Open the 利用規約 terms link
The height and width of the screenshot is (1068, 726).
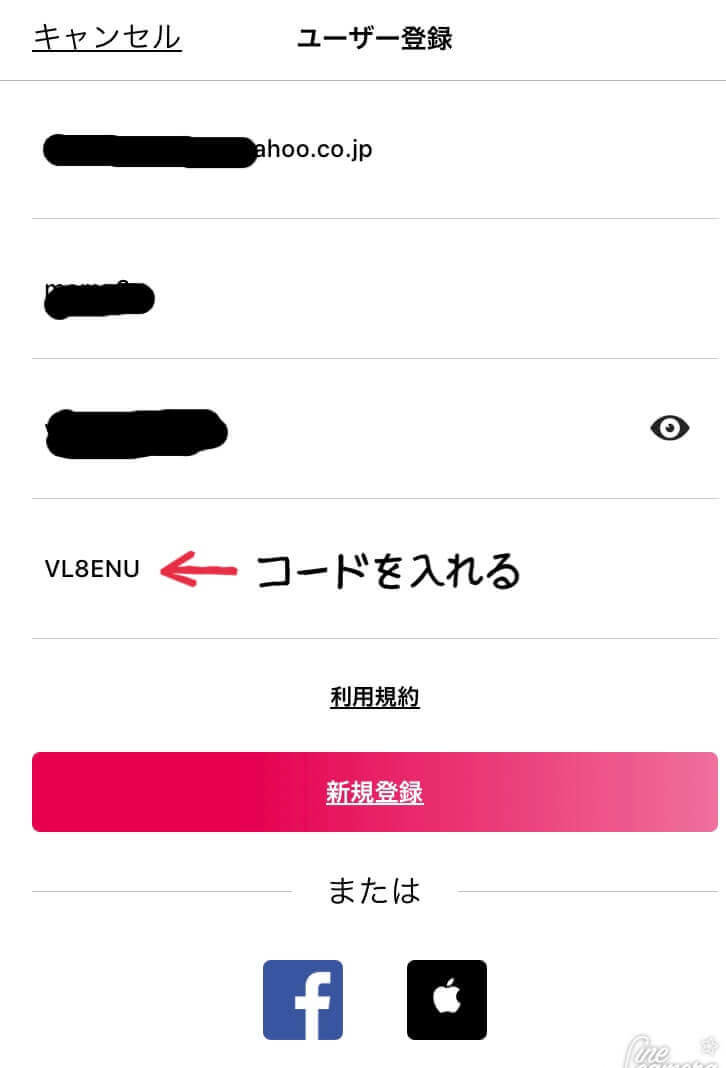(374, 697)
